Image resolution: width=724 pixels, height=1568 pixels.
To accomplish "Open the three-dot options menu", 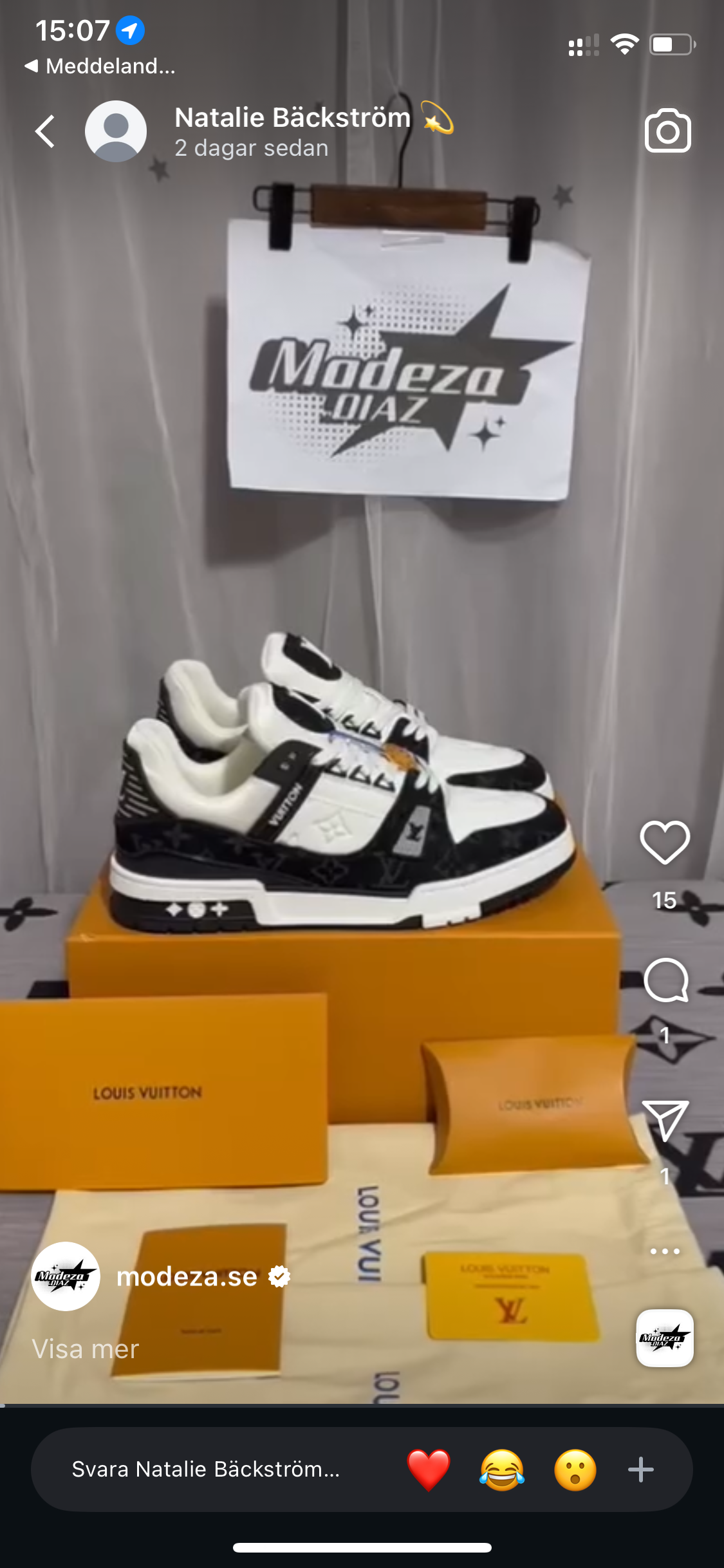I will click(x=665, y=1251).
